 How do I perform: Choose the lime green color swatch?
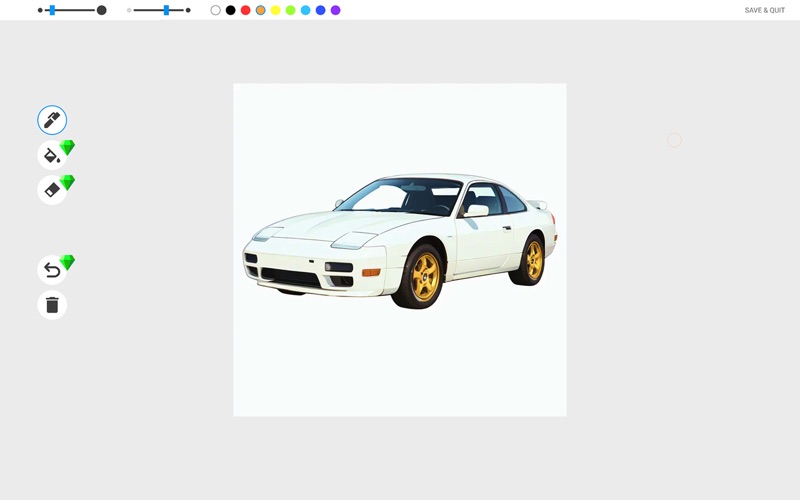(290, 10)
